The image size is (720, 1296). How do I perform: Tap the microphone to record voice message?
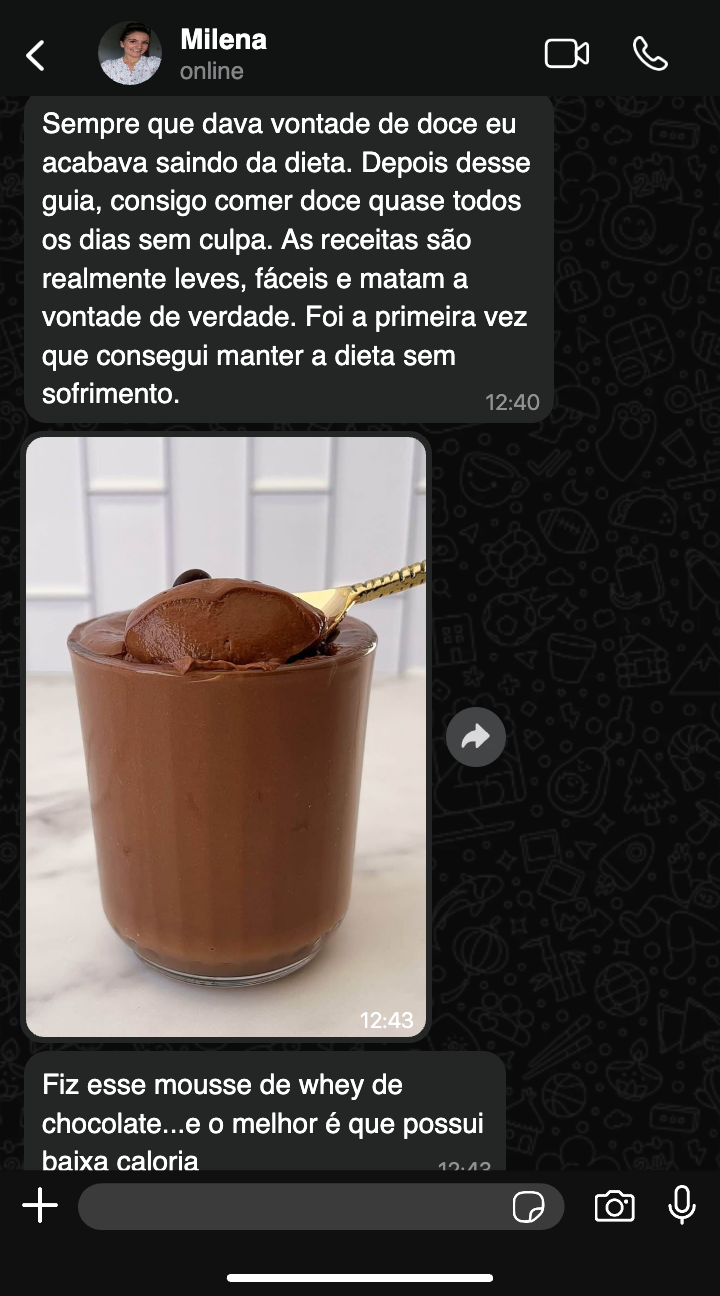coord(682,1206)
